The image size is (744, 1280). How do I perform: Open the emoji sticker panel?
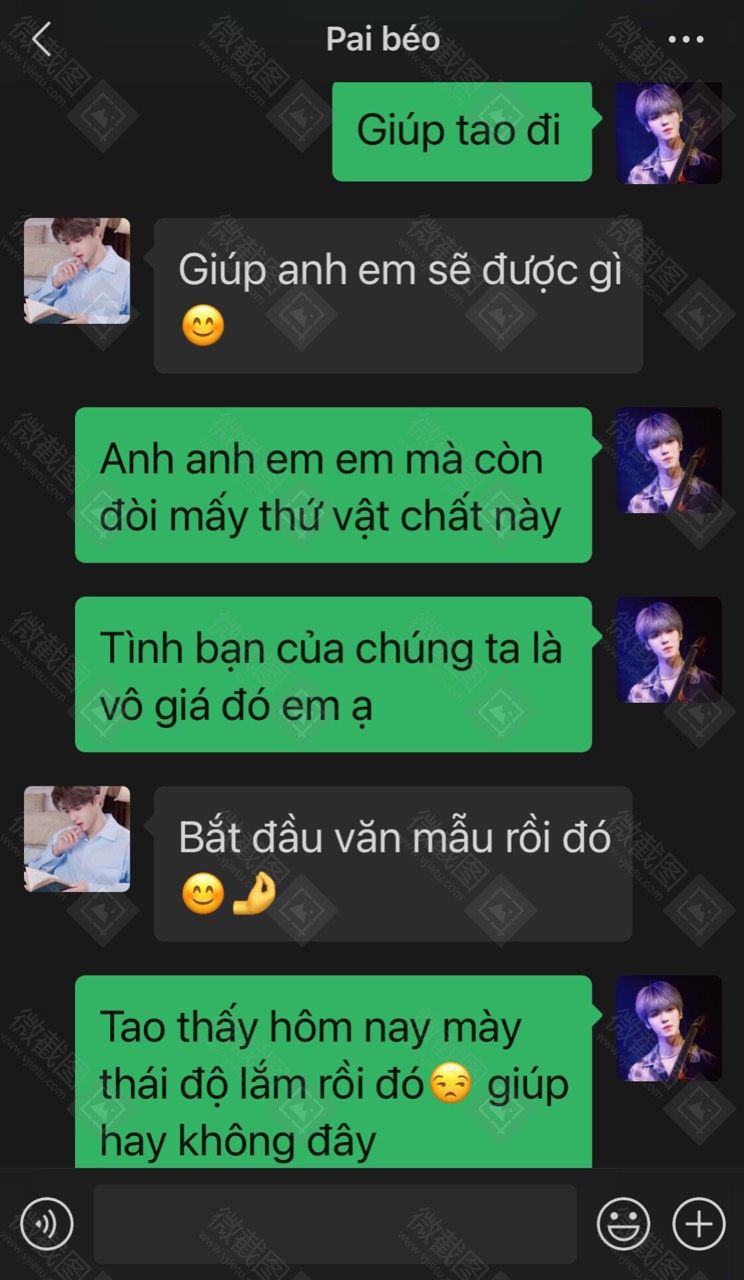pos(623,1223)
